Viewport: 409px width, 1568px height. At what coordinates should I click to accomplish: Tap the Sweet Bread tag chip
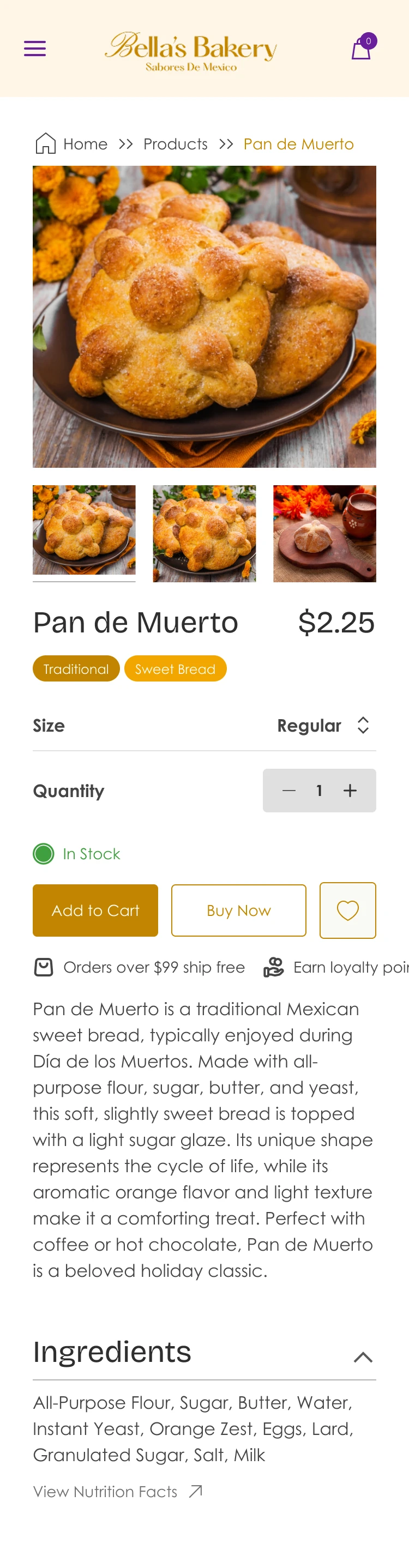pyautogui.click(x=175, y=669)
